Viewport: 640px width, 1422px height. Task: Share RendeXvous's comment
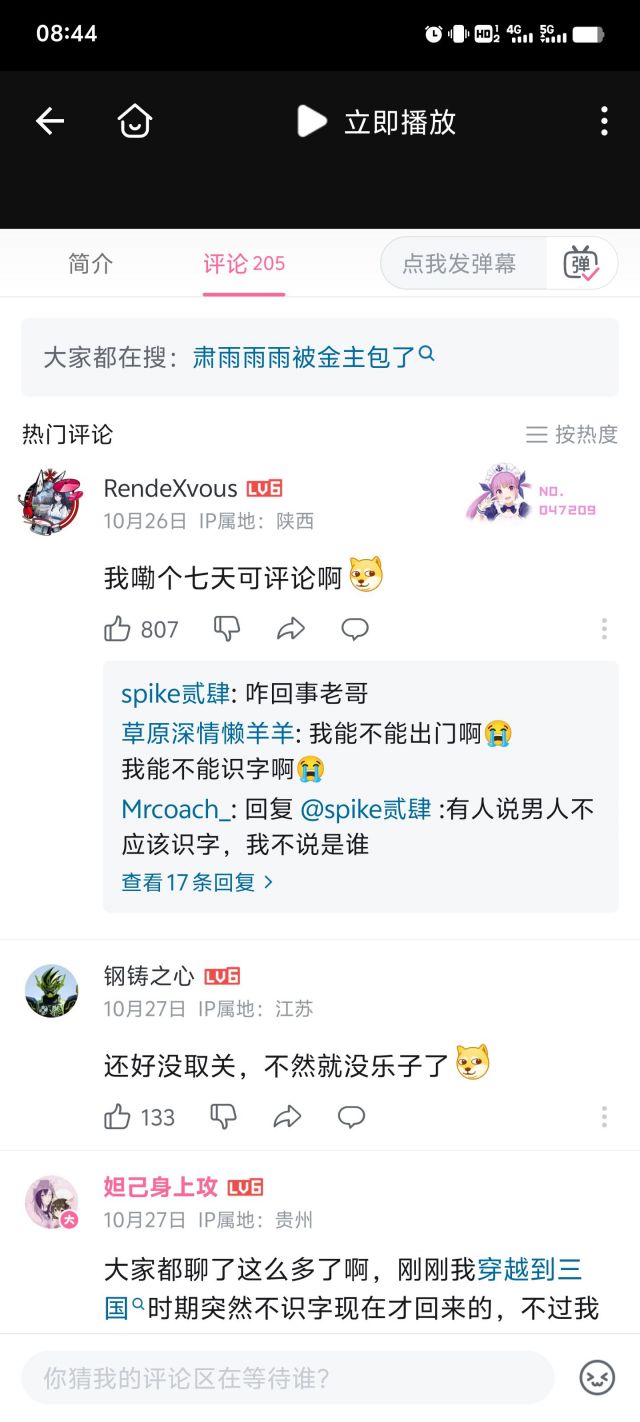pos(290,629)
